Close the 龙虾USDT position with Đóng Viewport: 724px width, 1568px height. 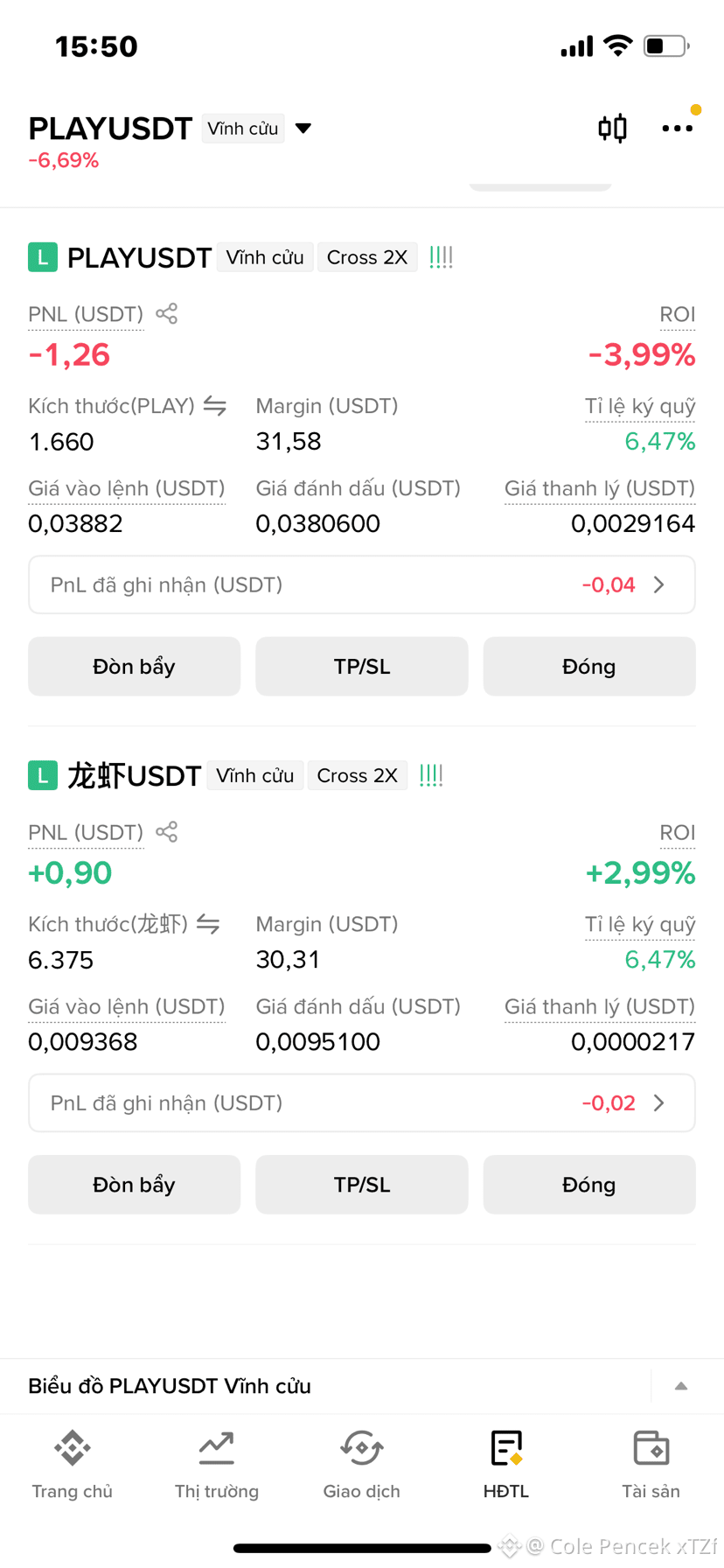(x=589, y=1185)
